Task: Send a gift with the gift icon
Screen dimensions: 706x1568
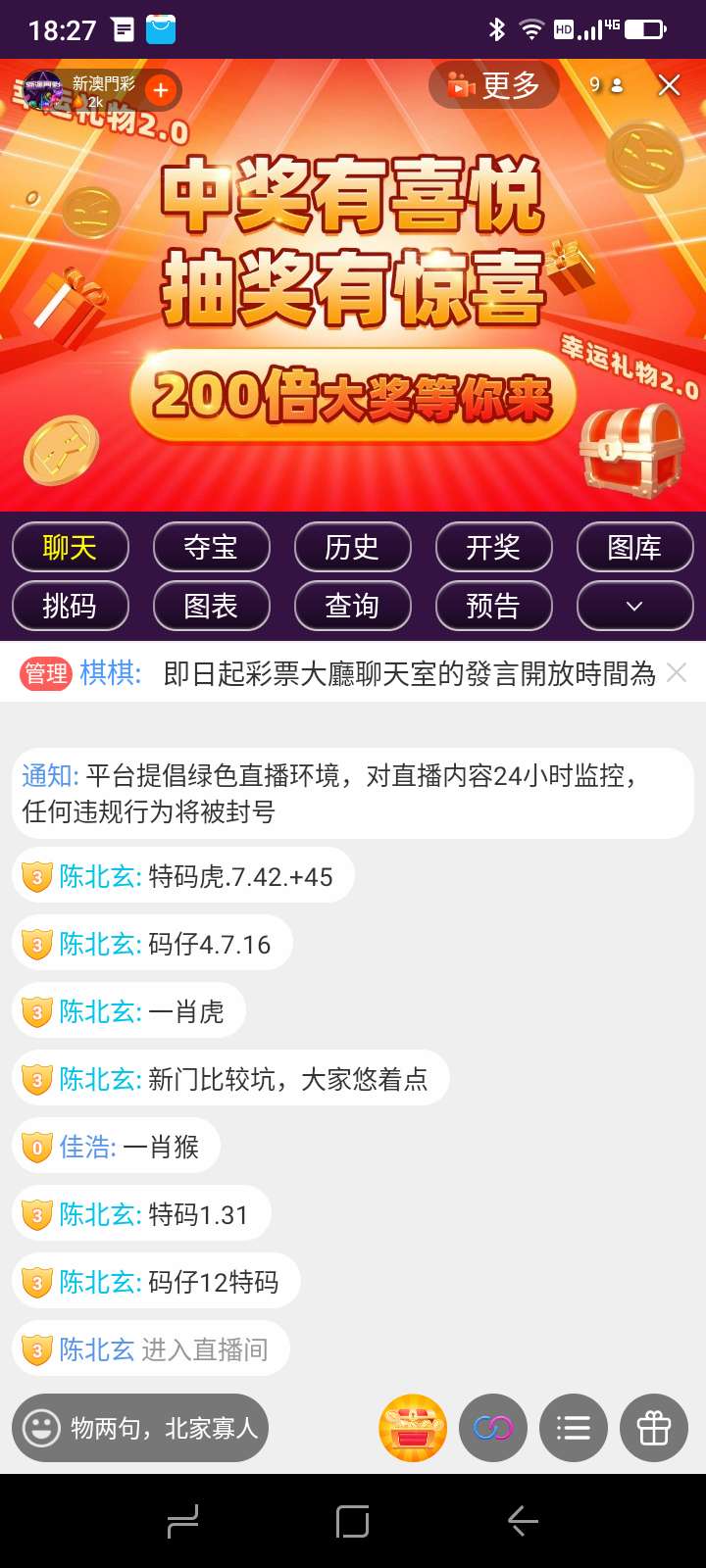Action: [x=654, y=1428]
